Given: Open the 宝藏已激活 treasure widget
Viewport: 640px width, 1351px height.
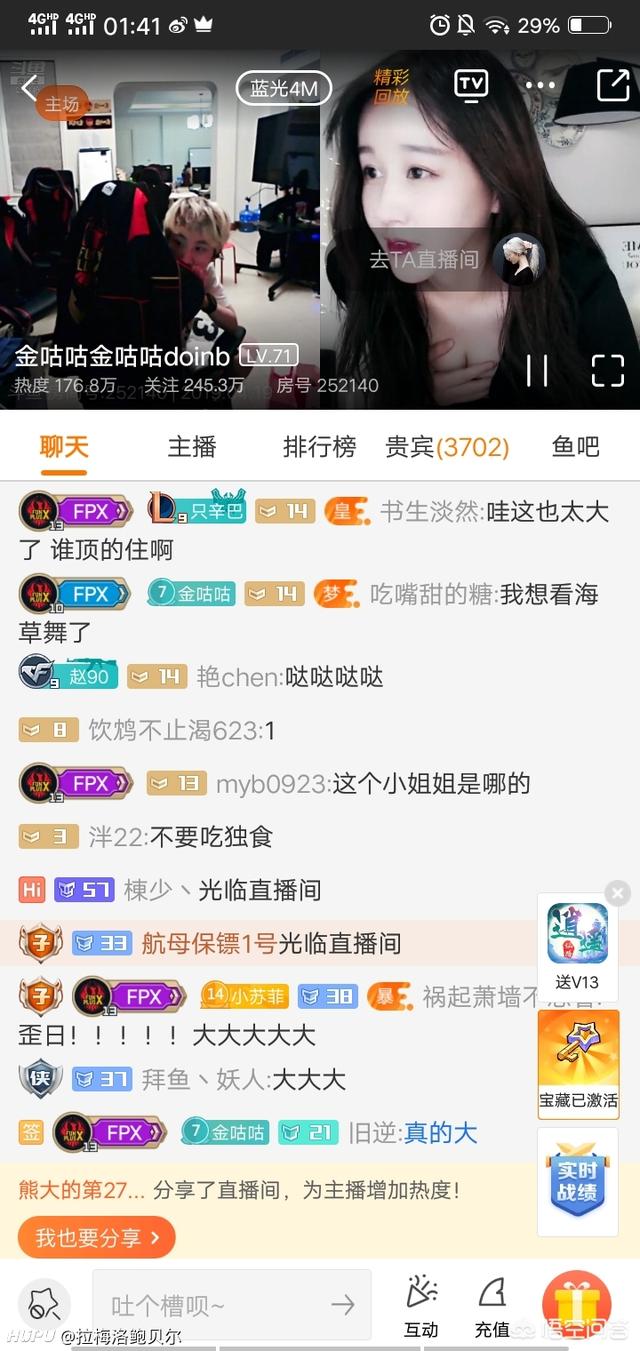Looking at the screenshot, I should [x=578, y=1064].
